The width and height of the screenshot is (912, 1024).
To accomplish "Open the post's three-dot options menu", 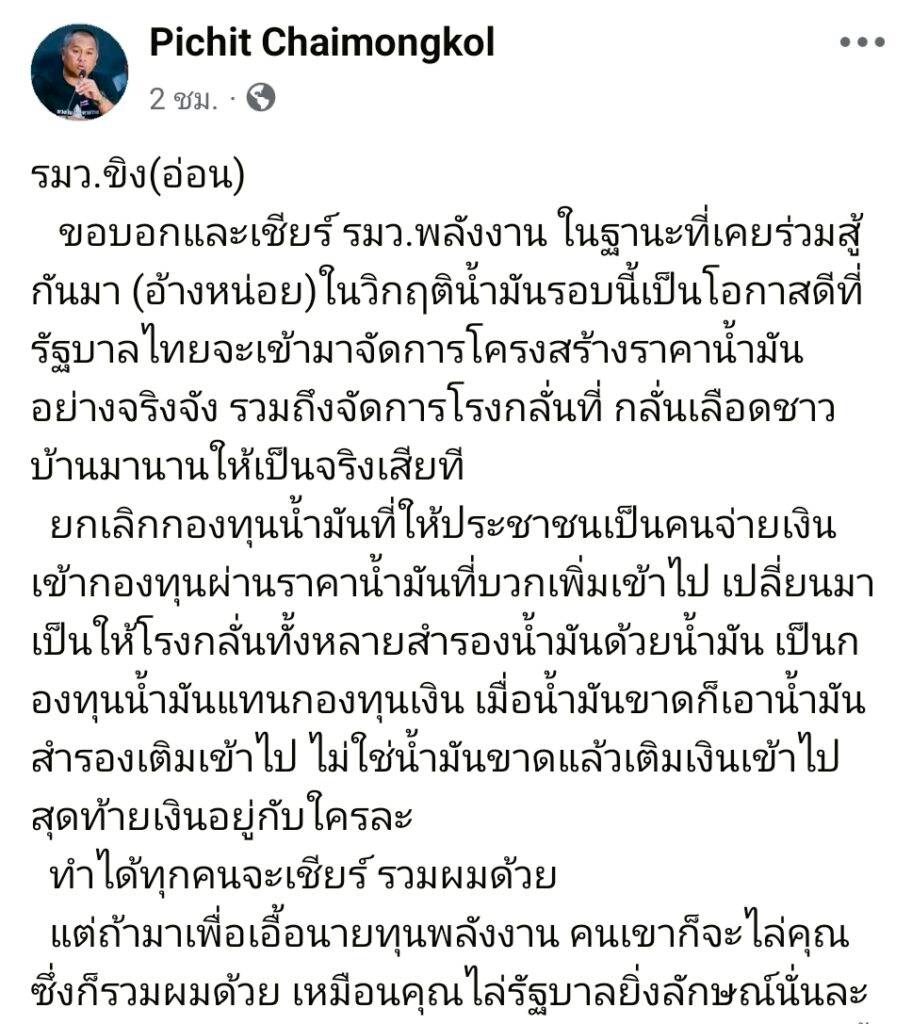I will click(x=861, y=43).
